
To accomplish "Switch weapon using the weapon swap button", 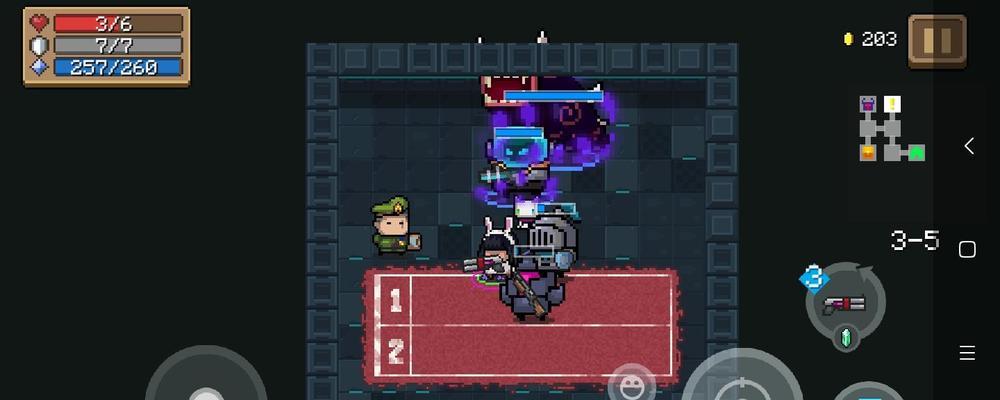I will point(846,305).
